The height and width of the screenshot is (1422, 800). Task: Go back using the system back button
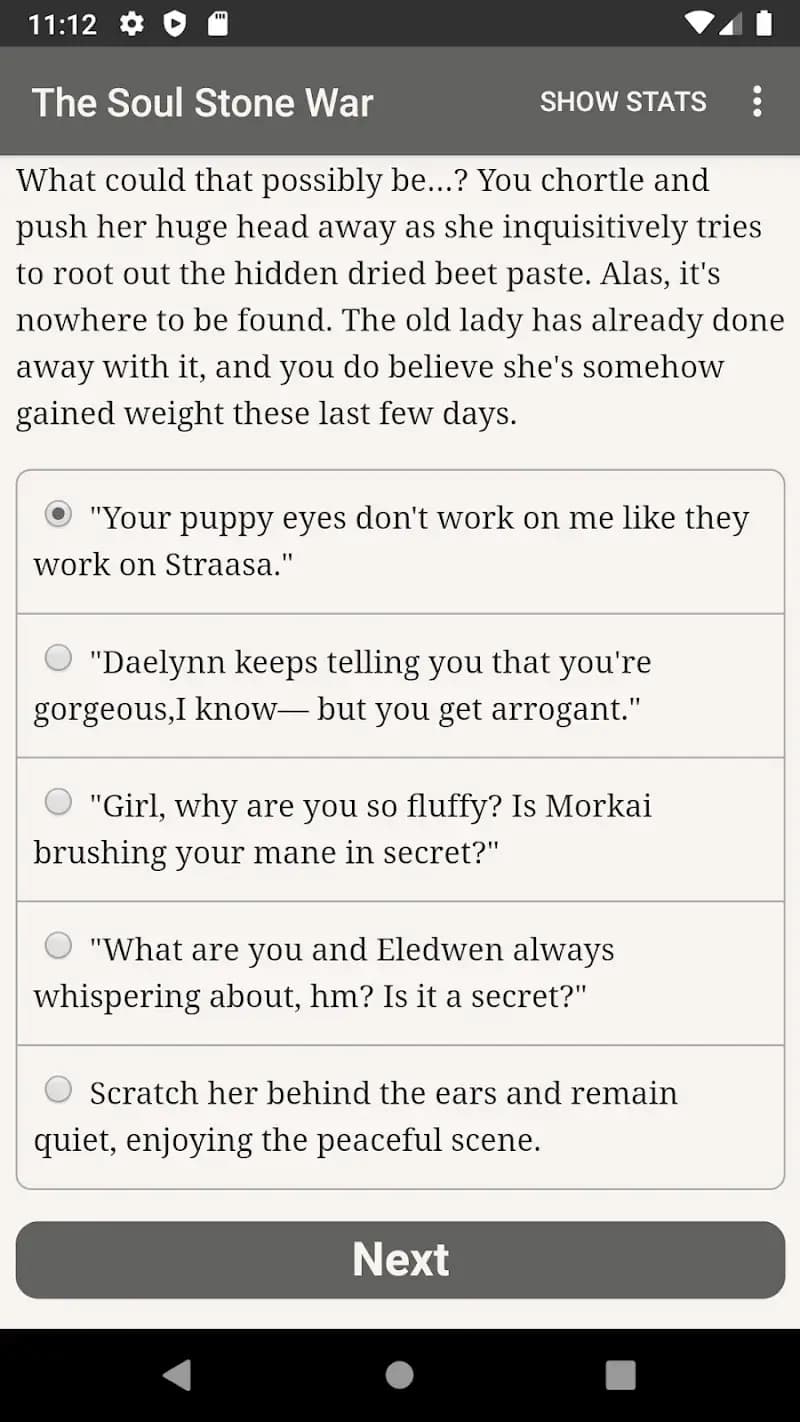tap(177, 1375)
